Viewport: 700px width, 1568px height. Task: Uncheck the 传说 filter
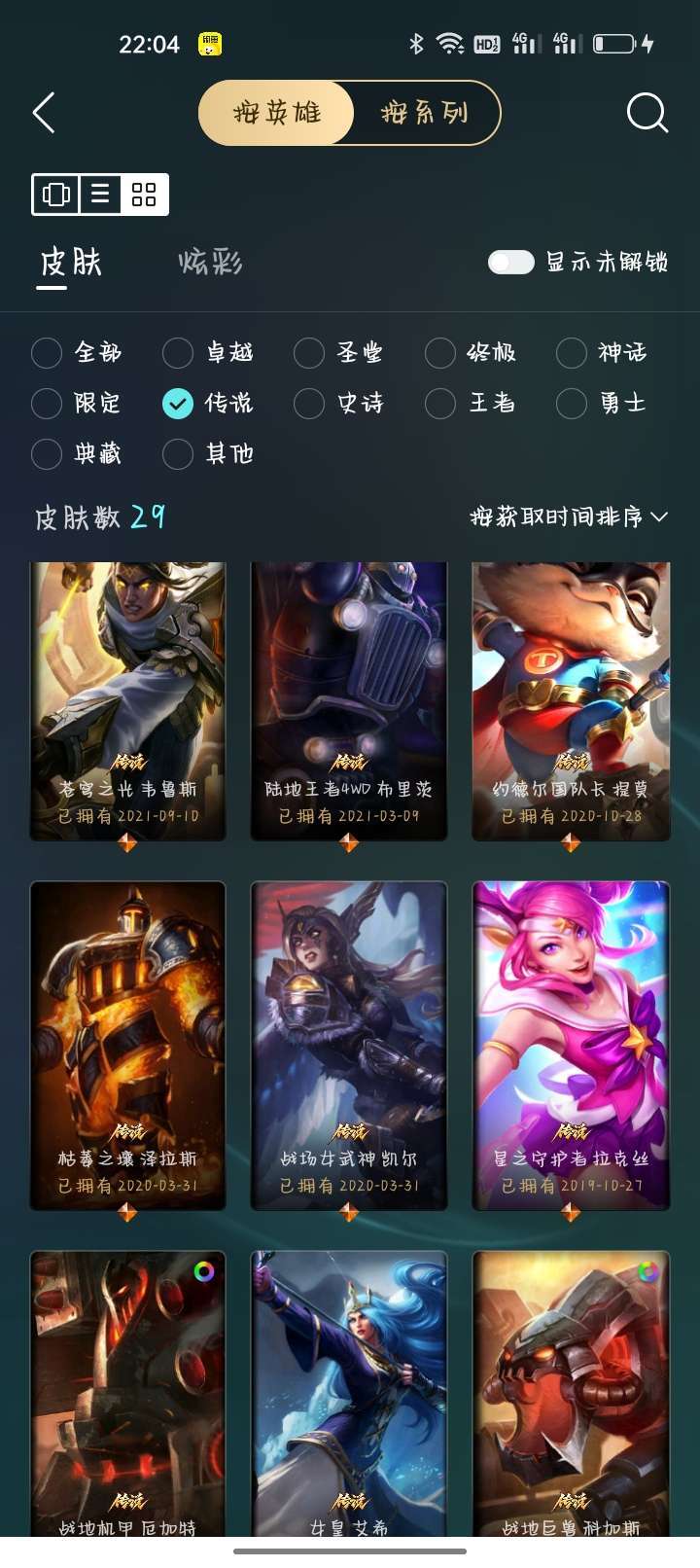[x=208, y=403]
